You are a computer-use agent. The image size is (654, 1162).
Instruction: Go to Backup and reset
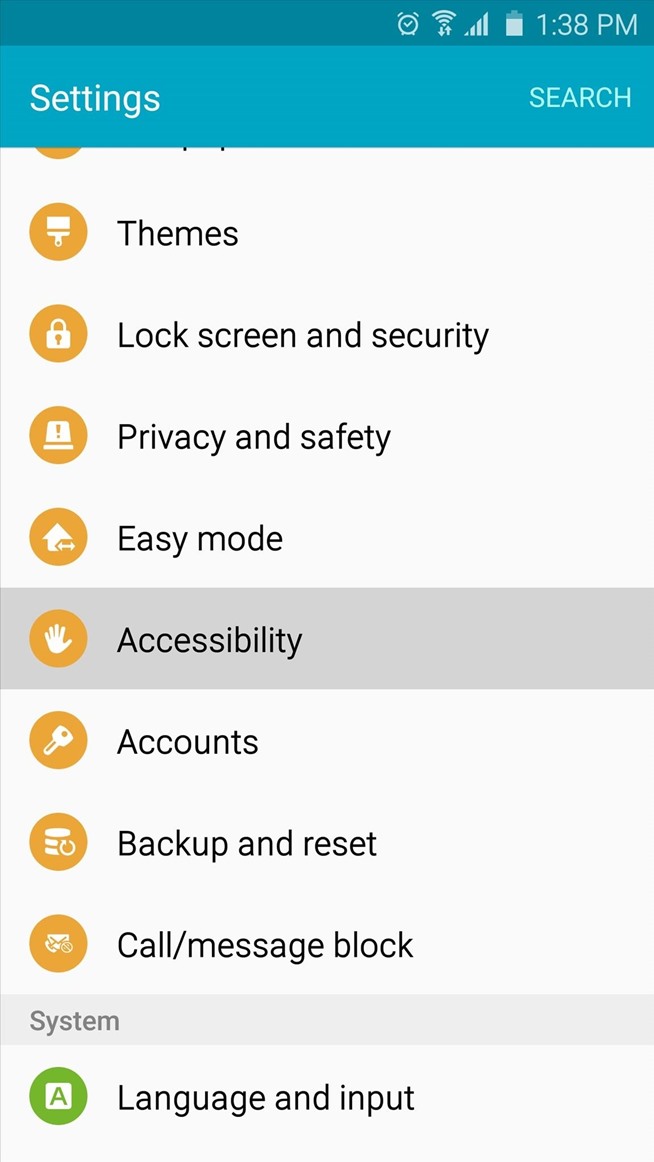pyautogui.click(x=246, y=844)
